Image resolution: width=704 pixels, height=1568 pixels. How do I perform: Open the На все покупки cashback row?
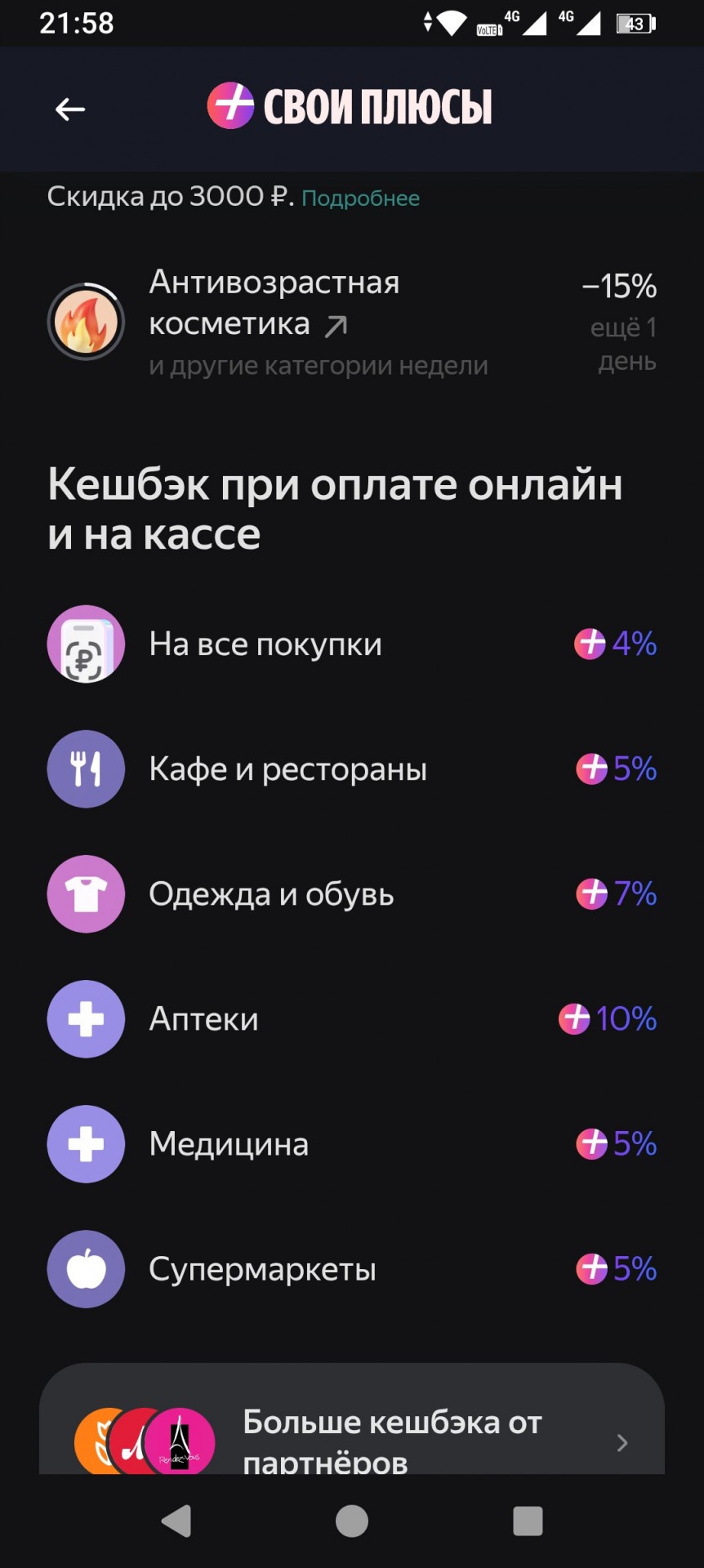click(x=352, y=644)
